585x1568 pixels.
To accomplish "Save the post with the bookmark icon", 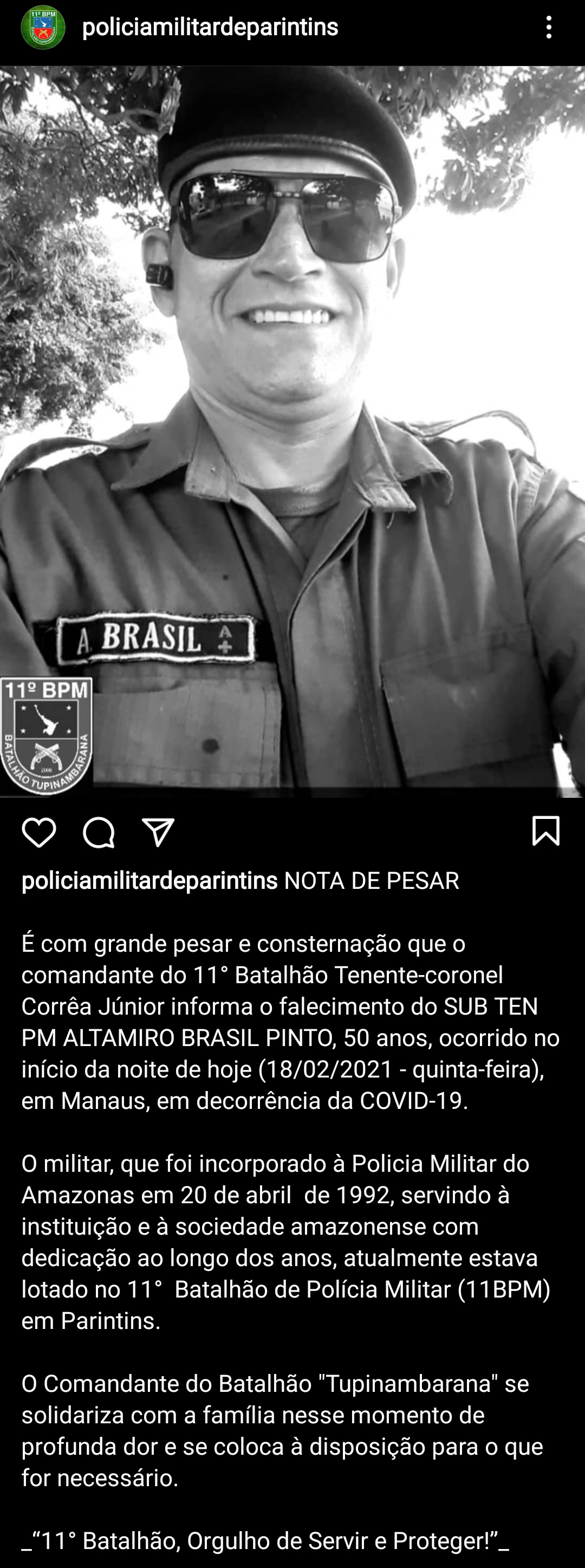I will pos(545,831).
